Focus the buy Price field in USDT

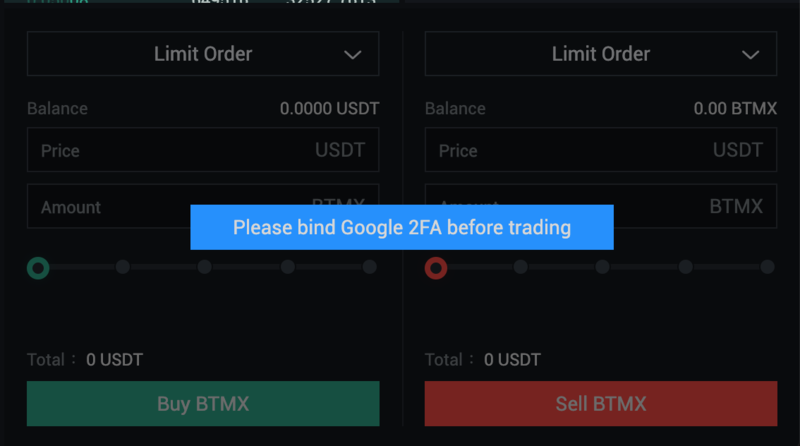tap(203, 150)
